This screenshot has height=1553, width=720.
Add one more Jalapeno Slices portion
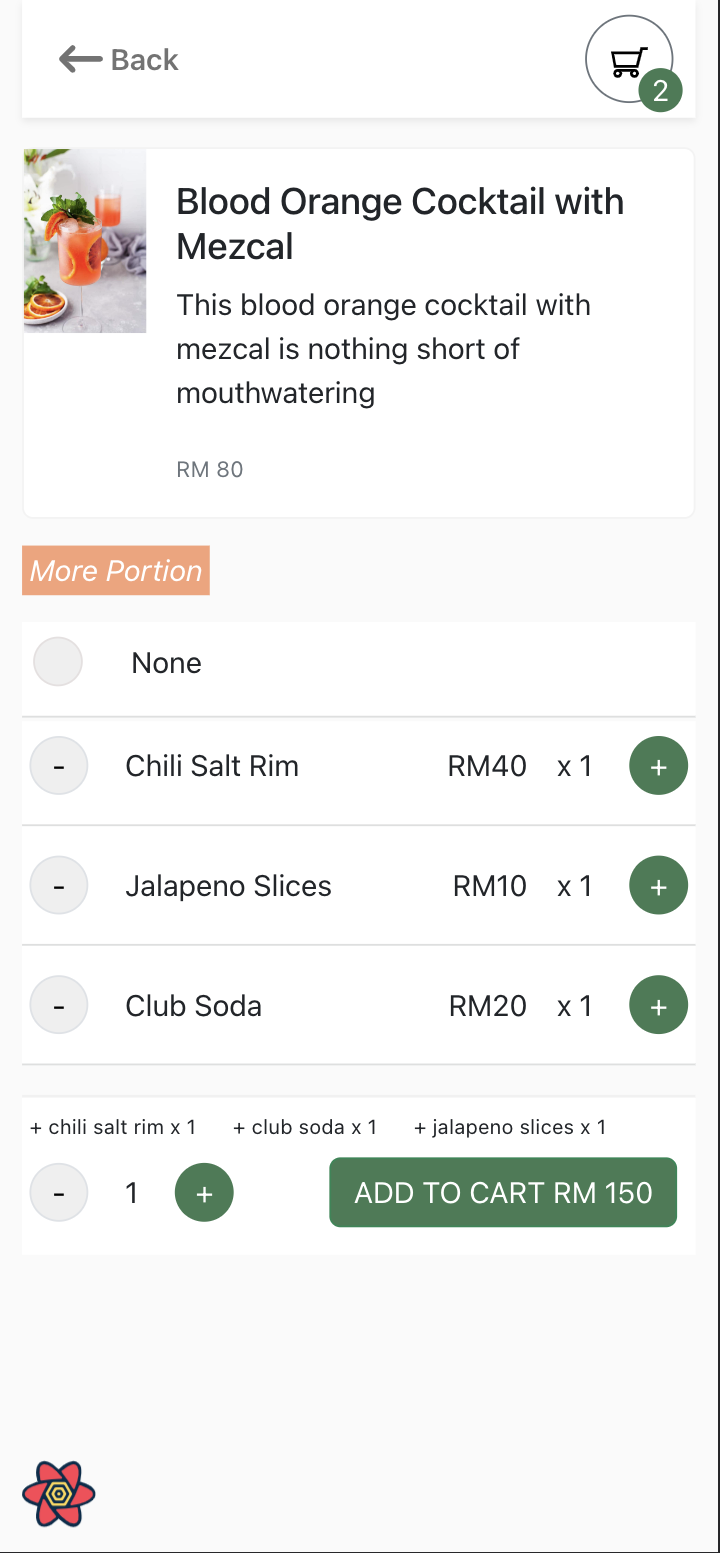tap(658, 885)
